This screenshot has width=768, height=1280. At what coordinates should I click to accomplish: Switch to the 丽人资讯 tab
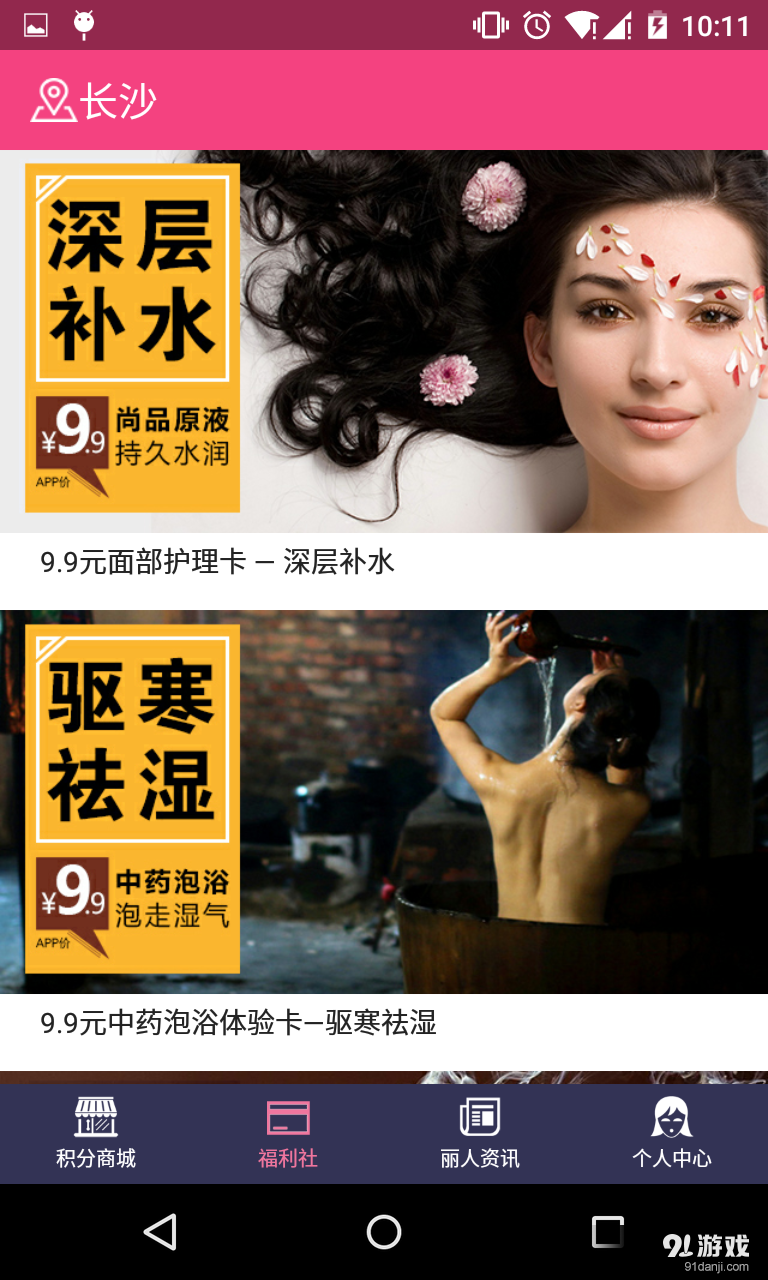tap(479, 1133)
